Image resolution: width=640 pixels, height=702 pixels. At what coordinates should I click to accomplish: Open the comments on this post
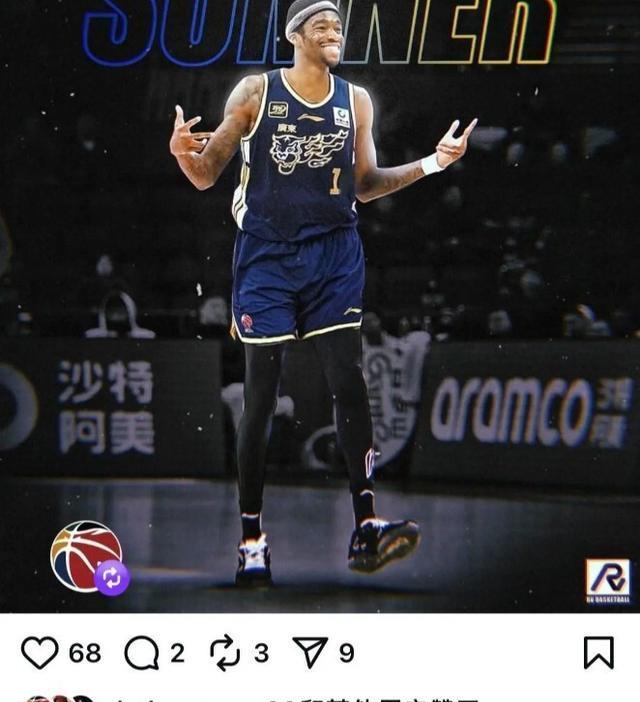coord(141,653)
